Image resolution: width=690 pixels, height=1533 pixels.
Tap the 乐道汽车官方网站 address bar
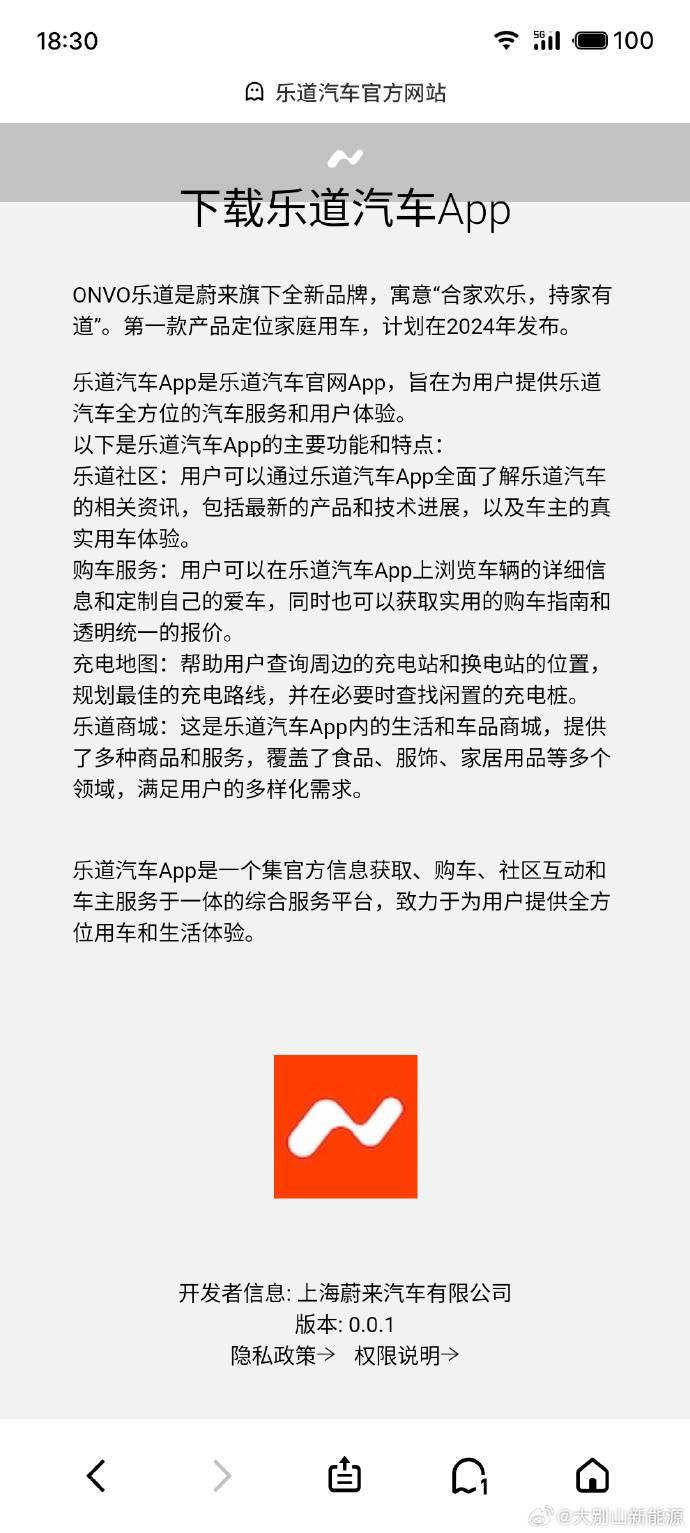point(345,93)
